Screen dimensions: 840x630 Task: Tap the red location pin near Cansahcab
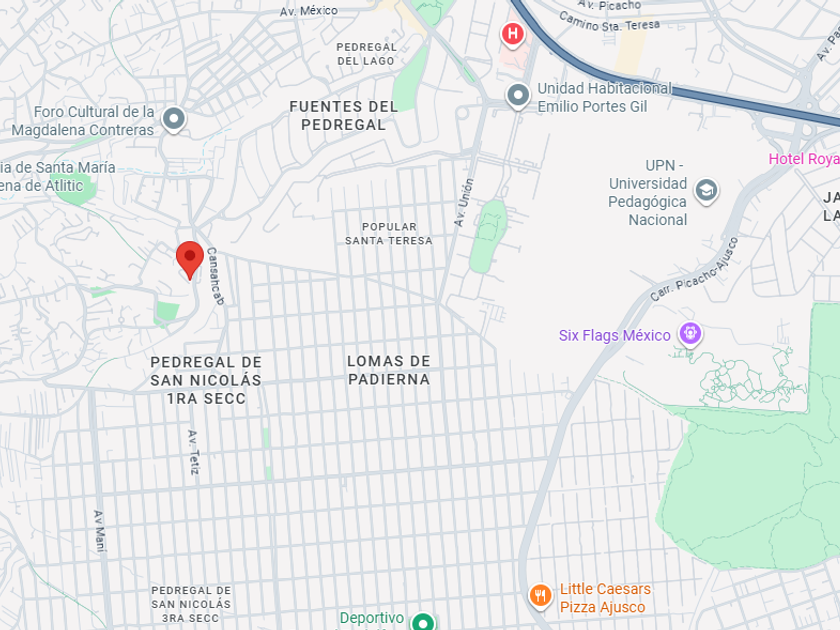190,260
